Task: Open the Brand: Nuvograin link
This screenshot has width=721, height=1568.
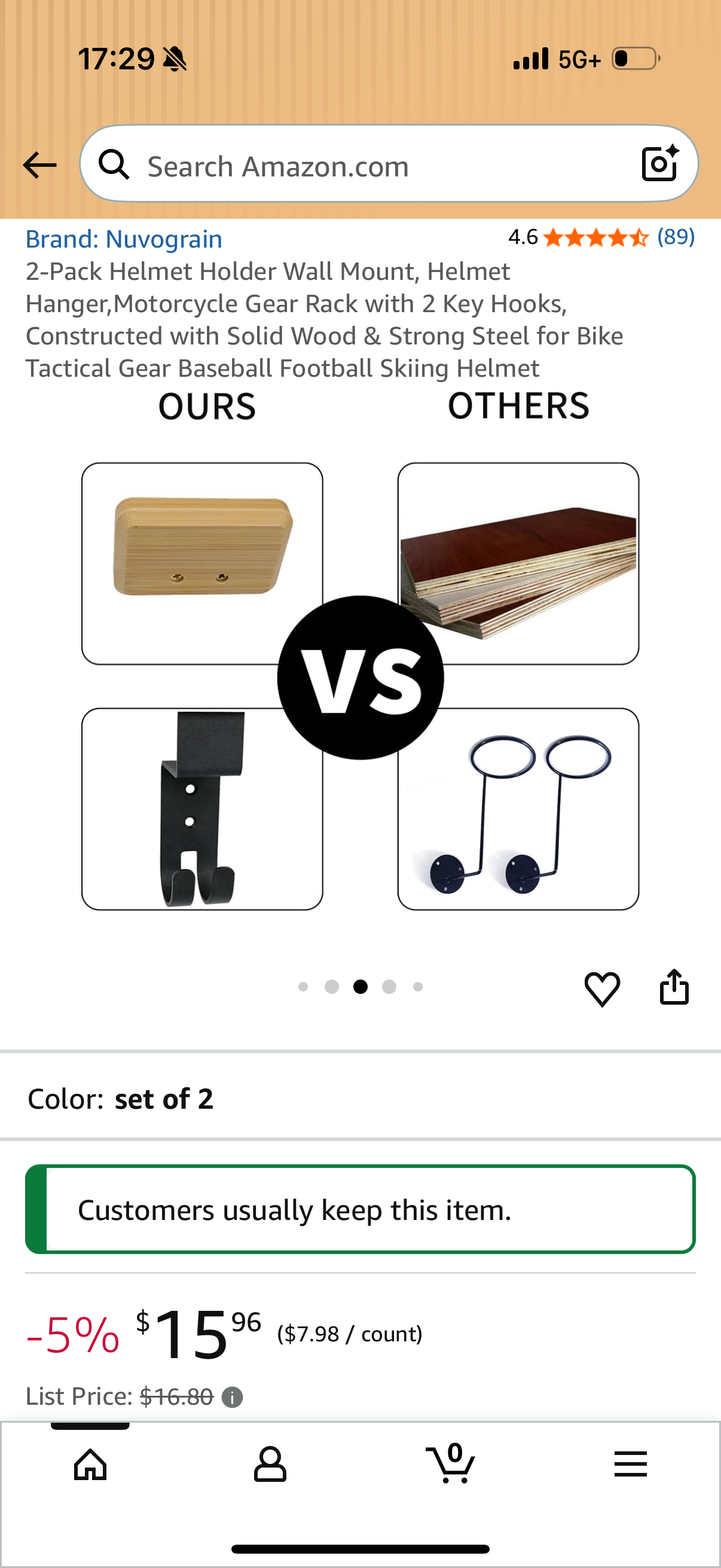Action: [124, 239]
